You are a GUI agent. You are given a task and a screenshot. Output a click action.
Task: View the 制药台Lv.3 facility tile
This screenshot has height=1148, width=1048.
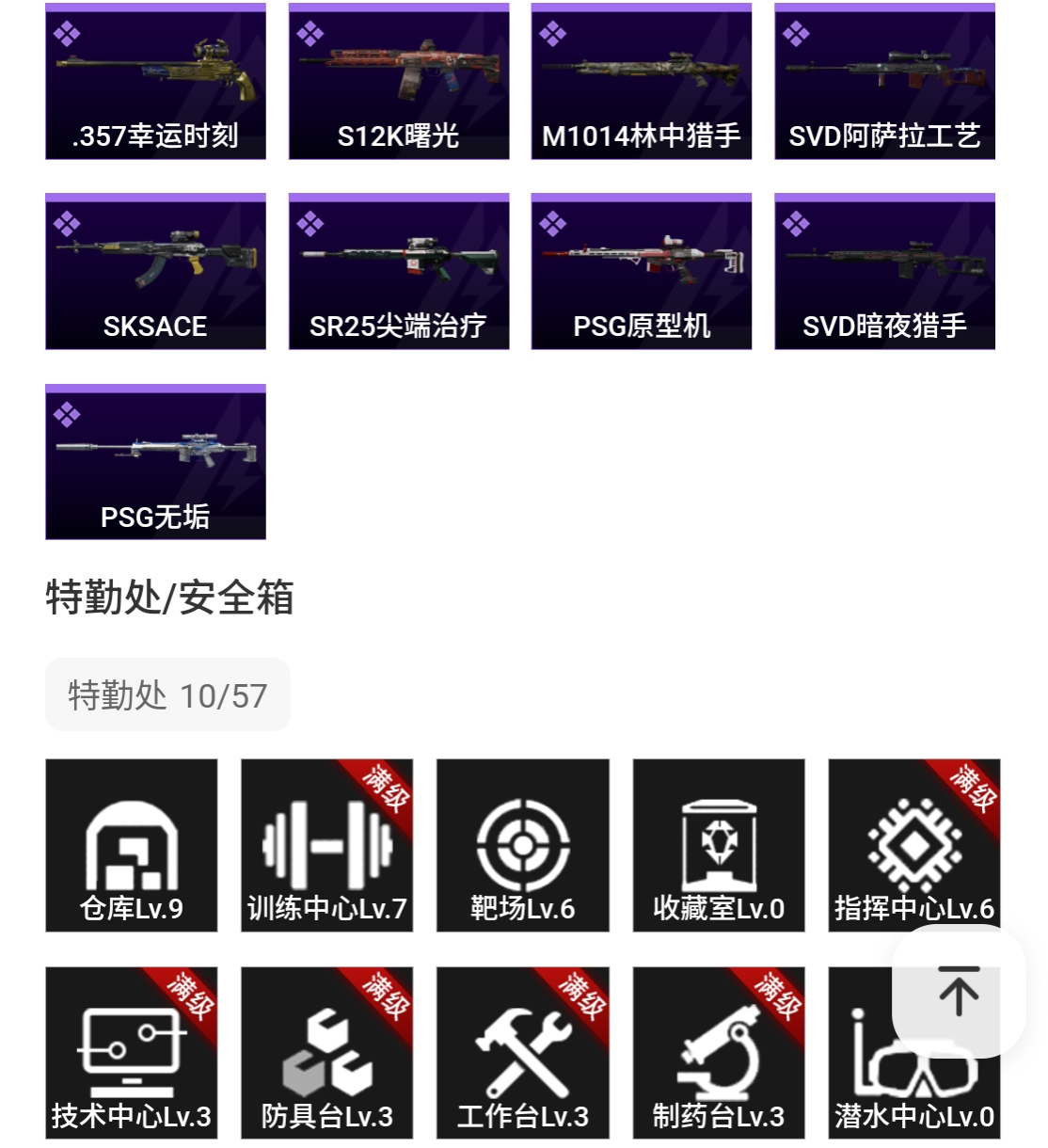tap(718, 1052)
